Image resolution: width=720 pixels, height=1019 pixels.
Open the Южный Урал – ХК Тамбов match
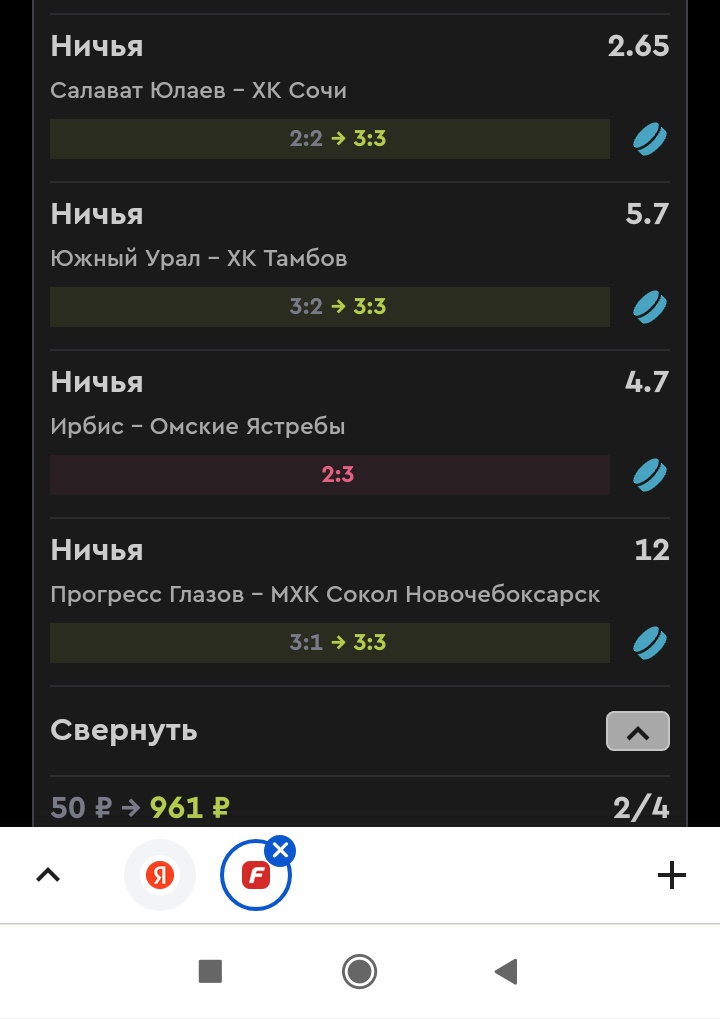198,259
